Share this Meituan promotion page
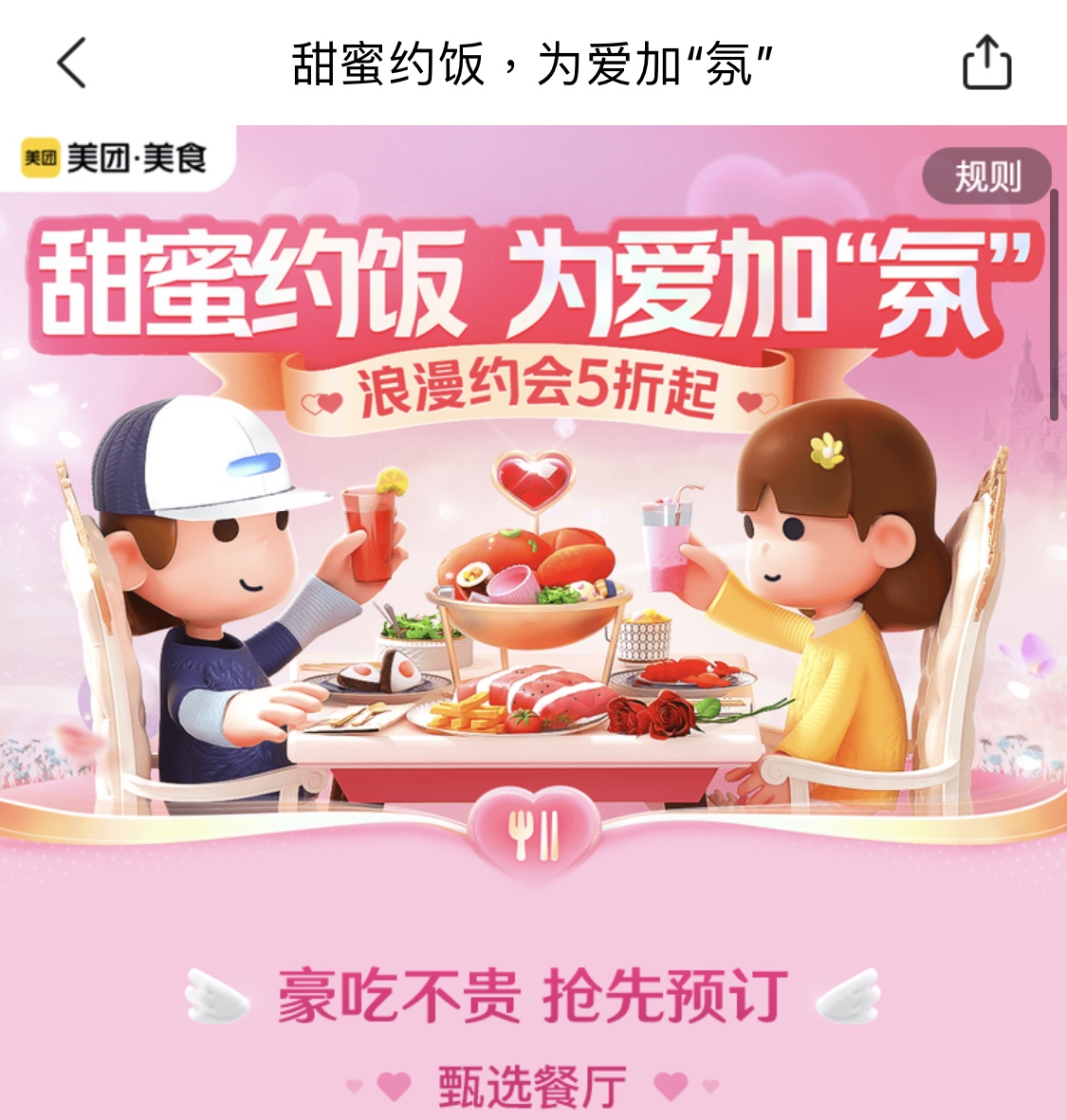Viewport: 1067px width, 1120px height. point(986,63)
